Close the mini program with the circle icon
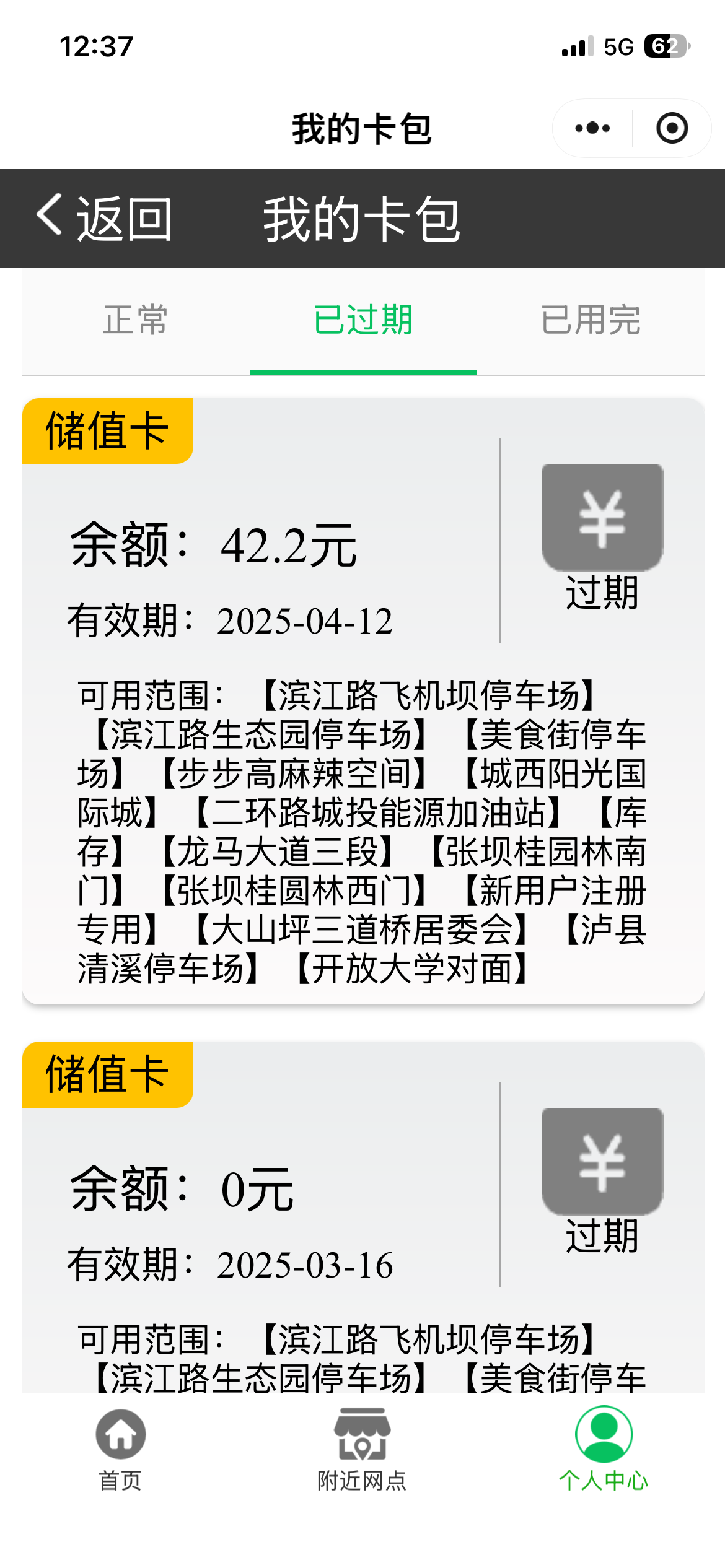Screen dimensions: 725x1568 point(672,128)
